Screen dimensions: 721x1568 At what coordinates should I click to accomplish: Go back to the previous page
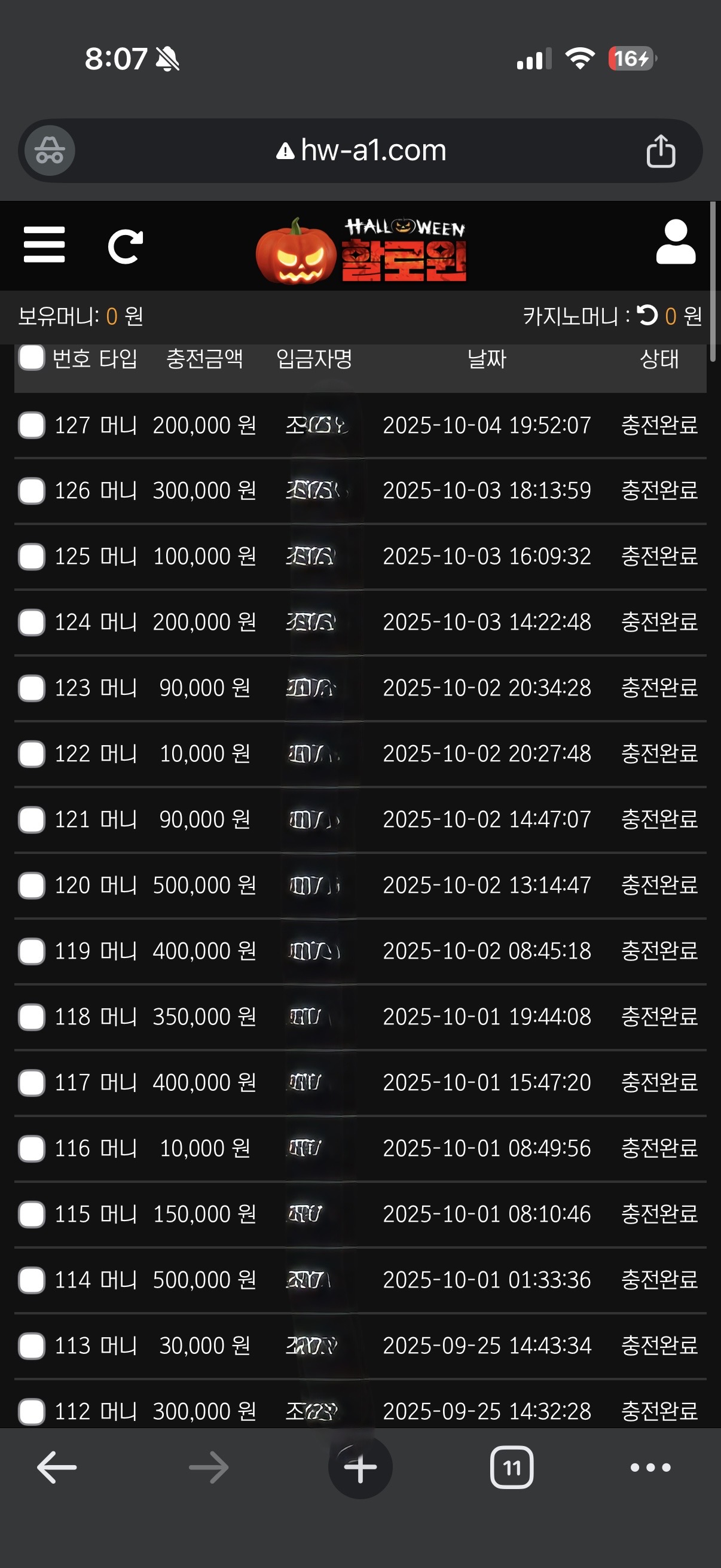pyautogui.click(x=57, y=1467)
